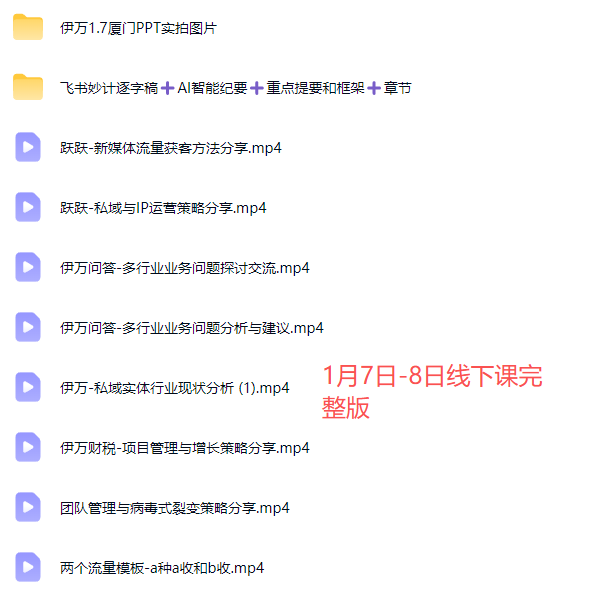Open the 伊万1.7厦门PPT实拍图片 folder

[138, 28]
